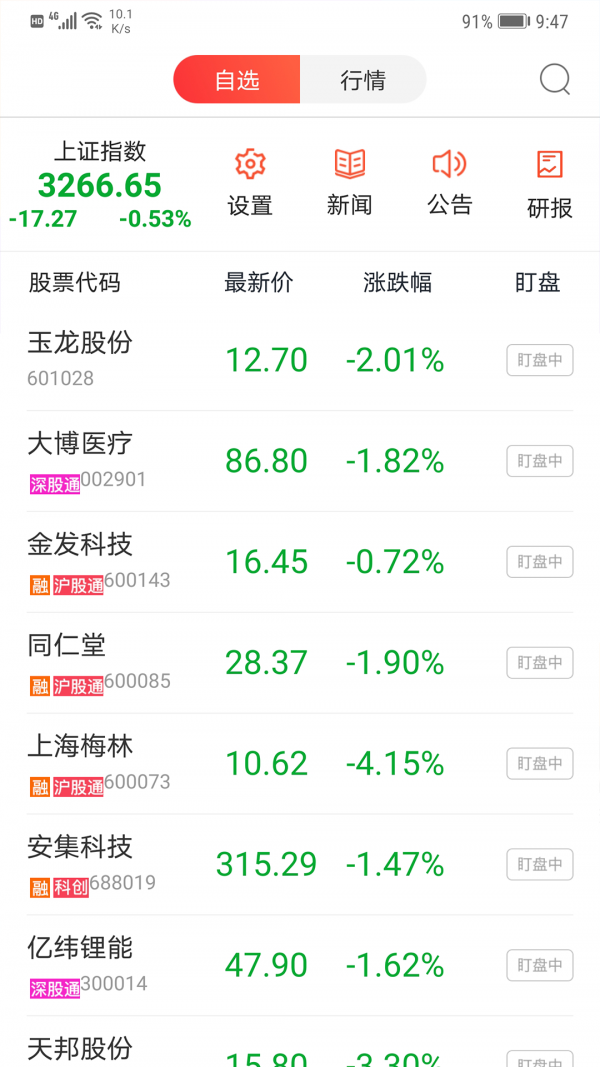Open 上海梅林 stock details
Viewport: 600px width, 1067px height.
click(x=80, y=763)
